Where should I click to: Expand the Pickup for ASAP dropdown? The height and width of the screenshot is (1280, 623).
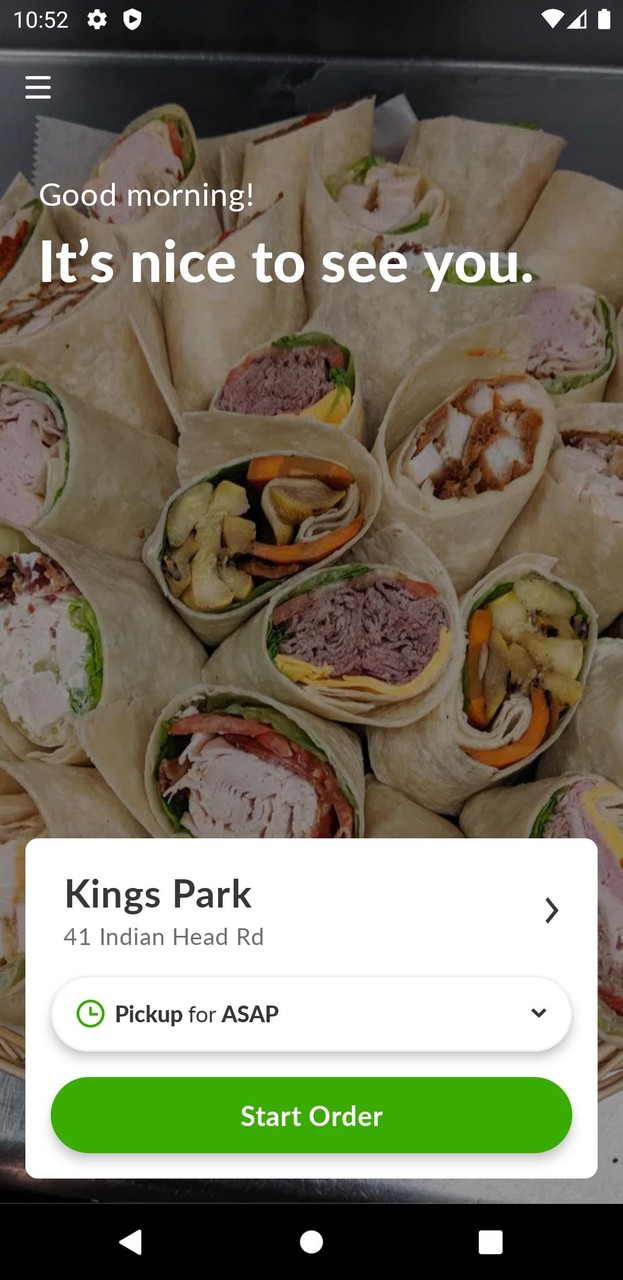pyautogui.click(x=311, y=1014)
